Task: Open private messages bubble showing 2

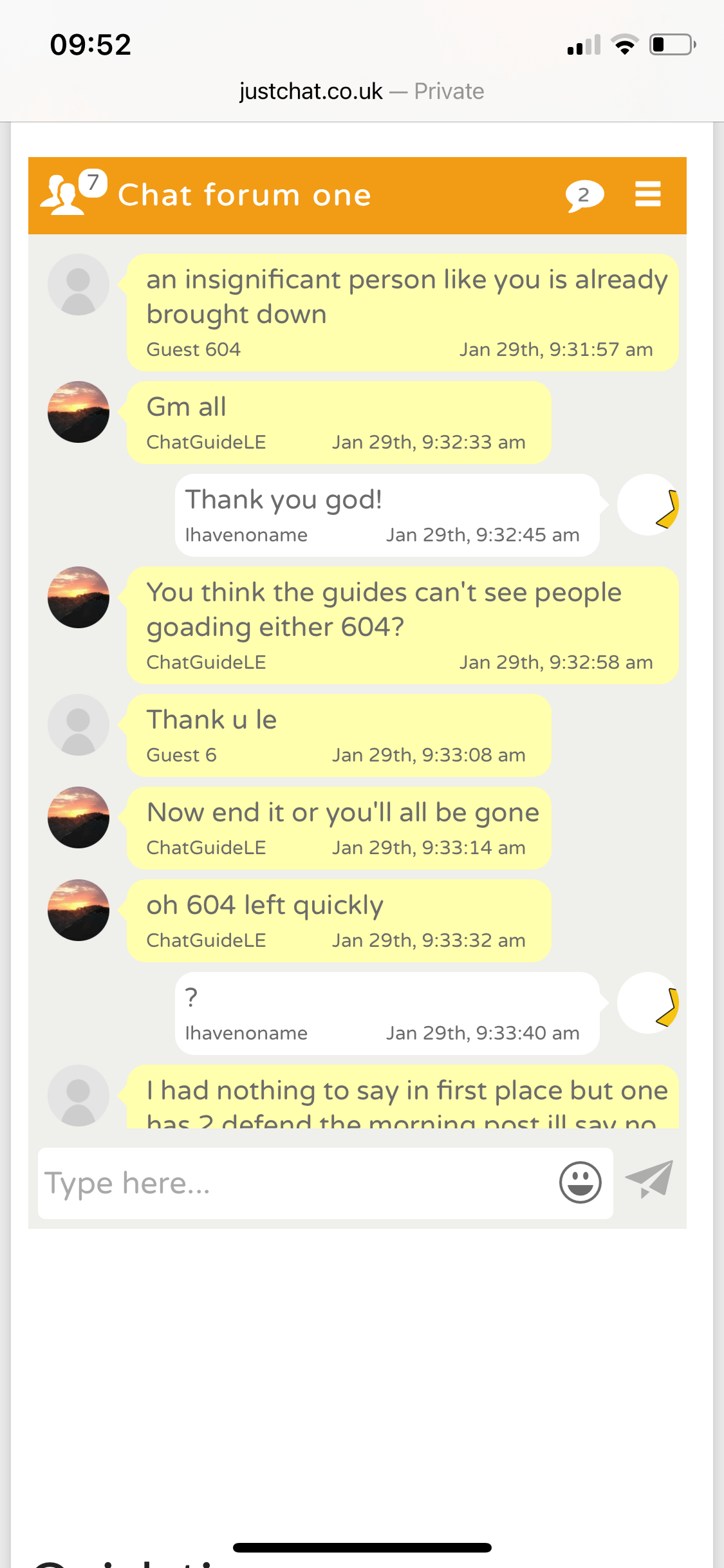Action: coord(584,195)
